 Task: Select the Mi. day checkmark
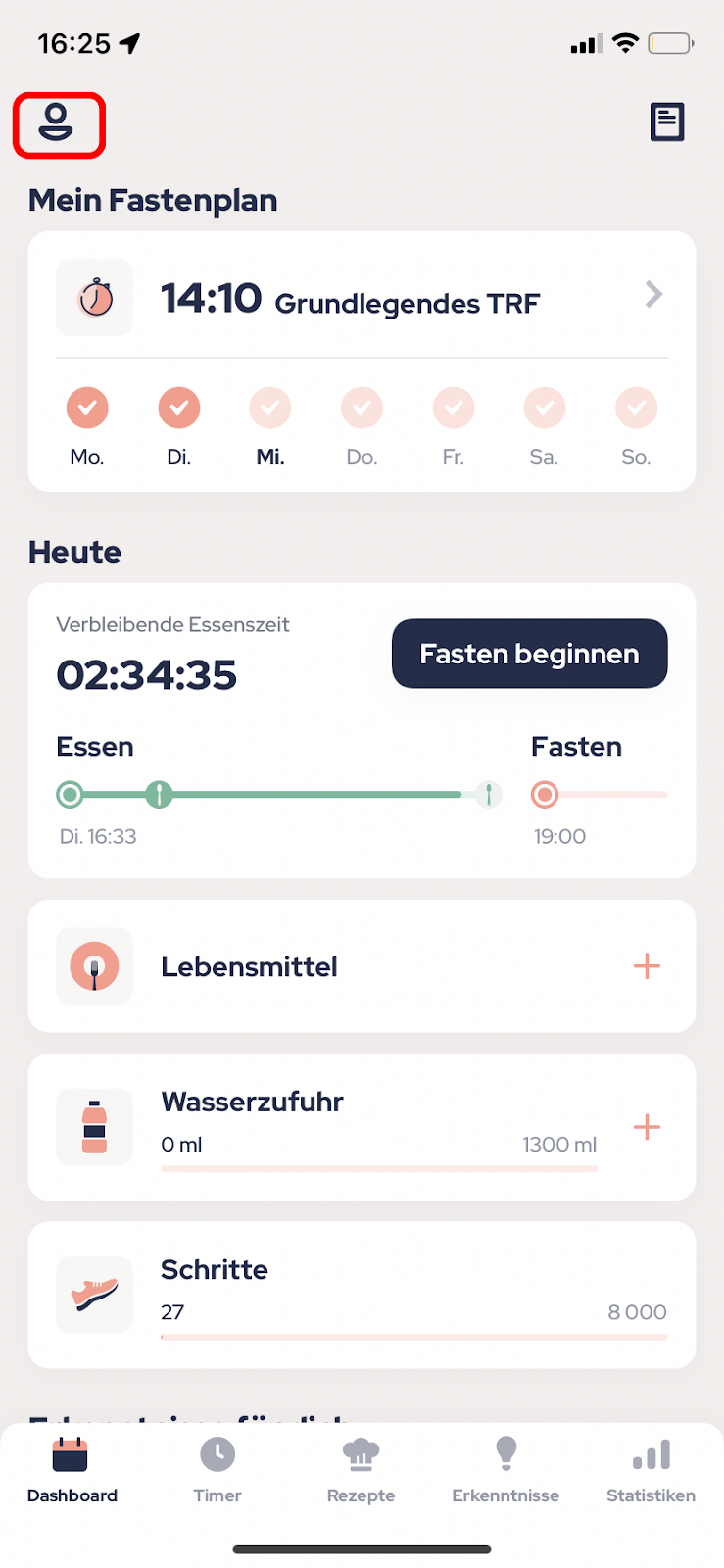click(x=270, y=408)
